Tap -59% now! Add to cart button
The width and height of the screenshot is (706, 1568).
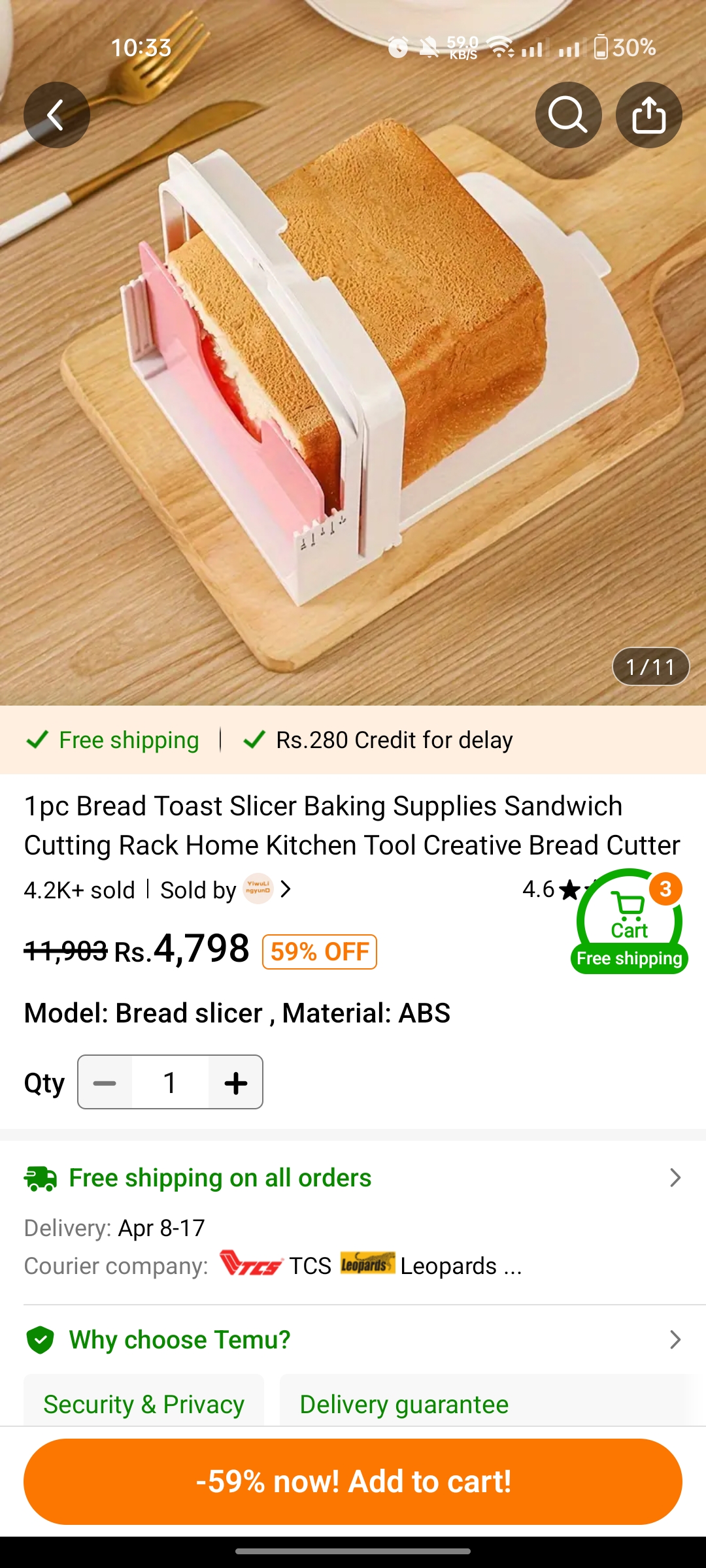(353, 1482)
